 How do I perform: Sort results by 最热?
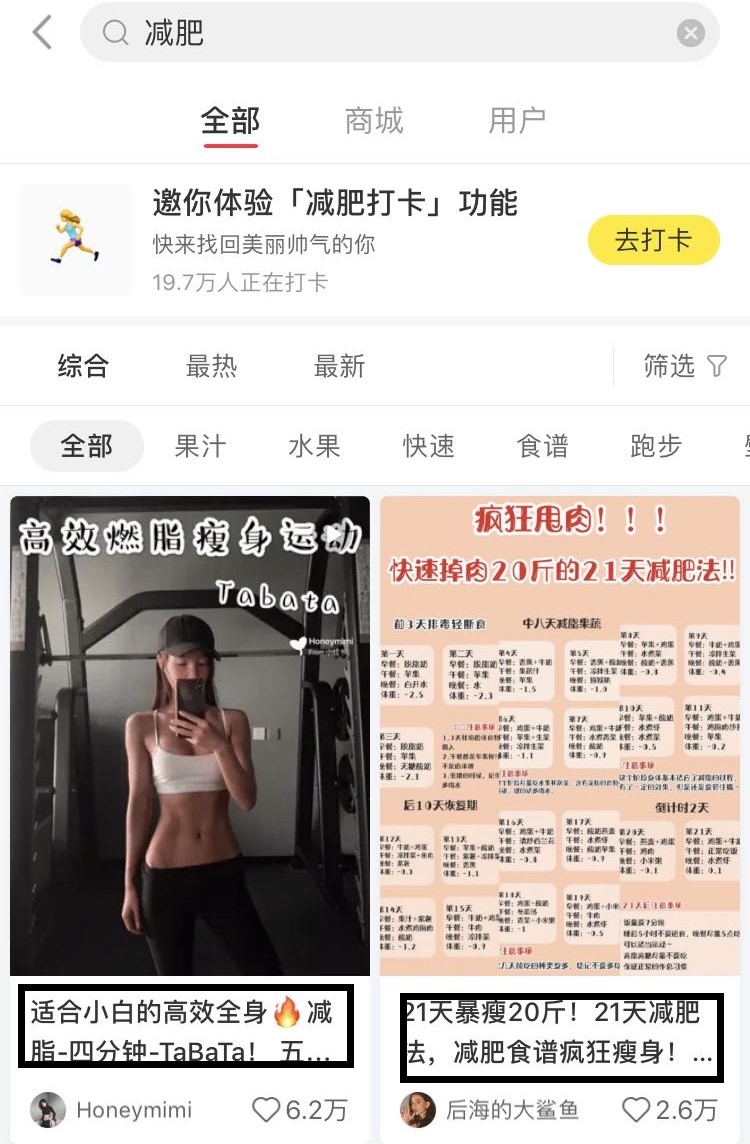[211, 366]
